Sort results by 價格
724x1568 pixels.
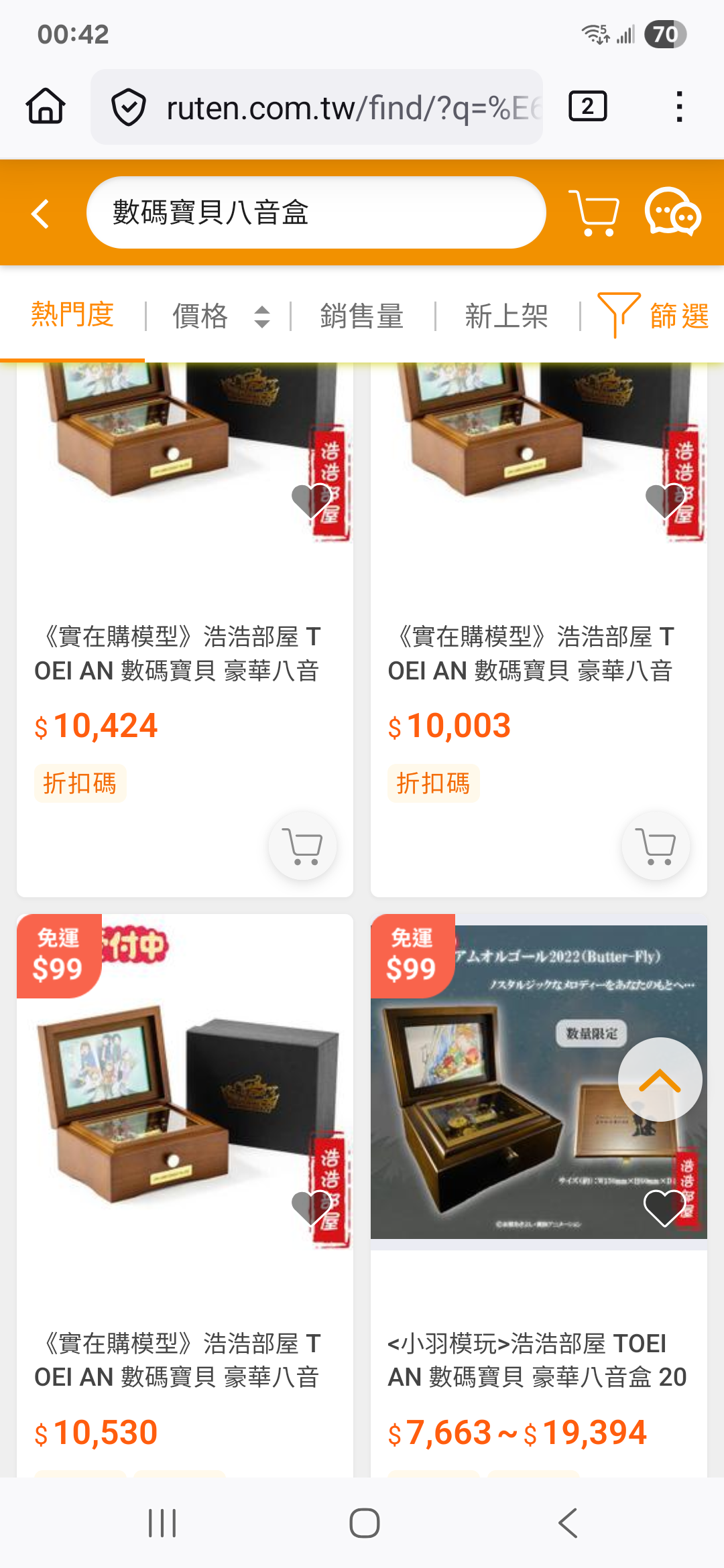tap(219, 316)
